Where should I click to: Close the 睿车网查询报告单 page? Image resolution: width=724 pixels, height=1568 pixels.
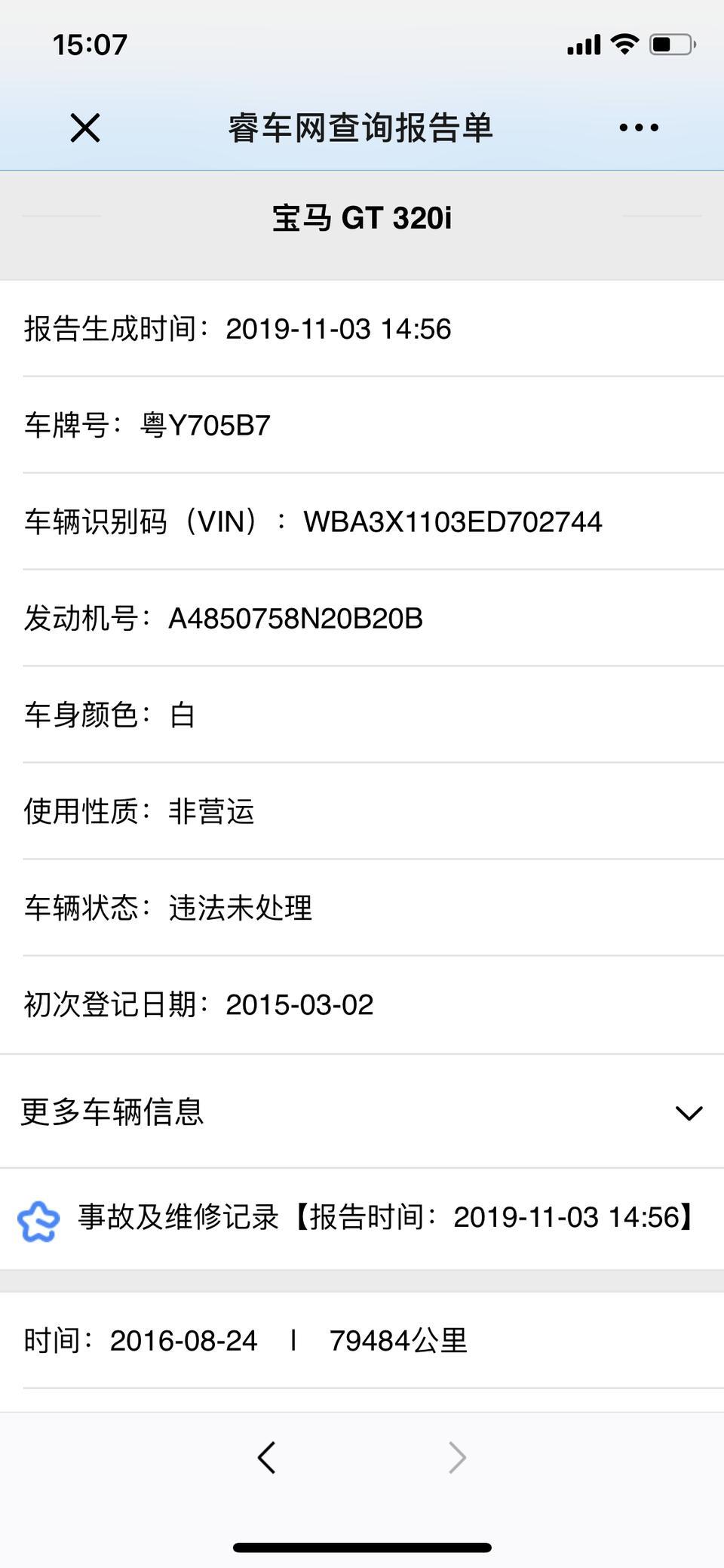85,128
